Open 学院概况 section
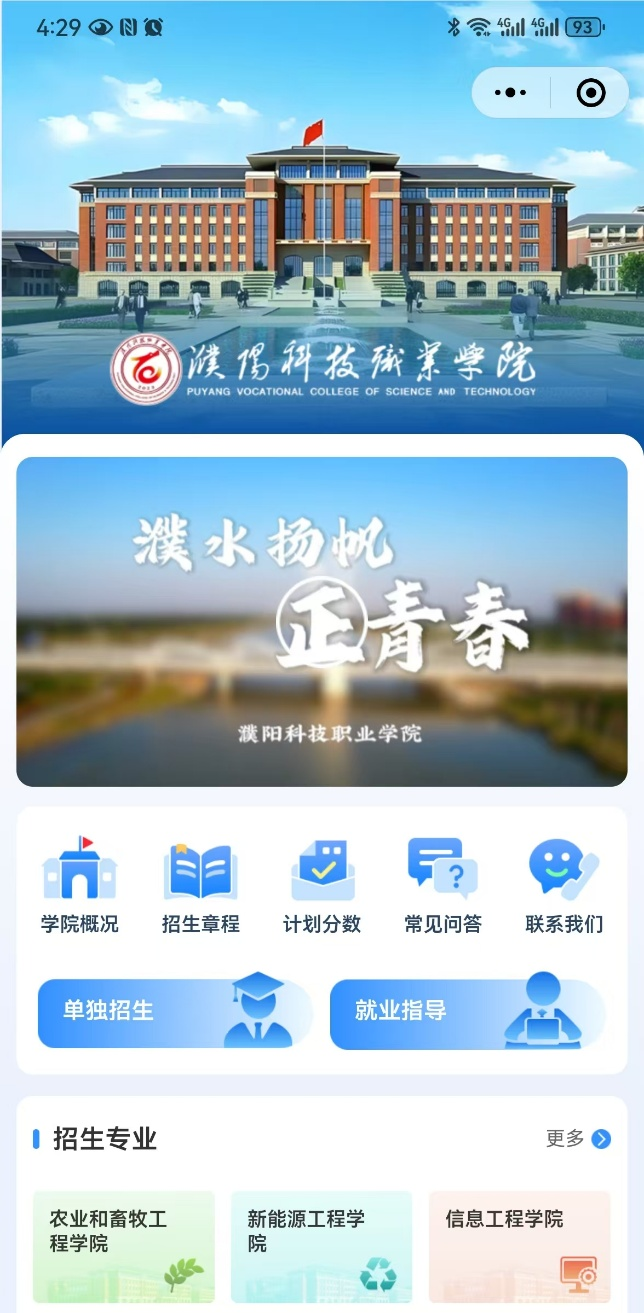 click(x=80, y=885)
